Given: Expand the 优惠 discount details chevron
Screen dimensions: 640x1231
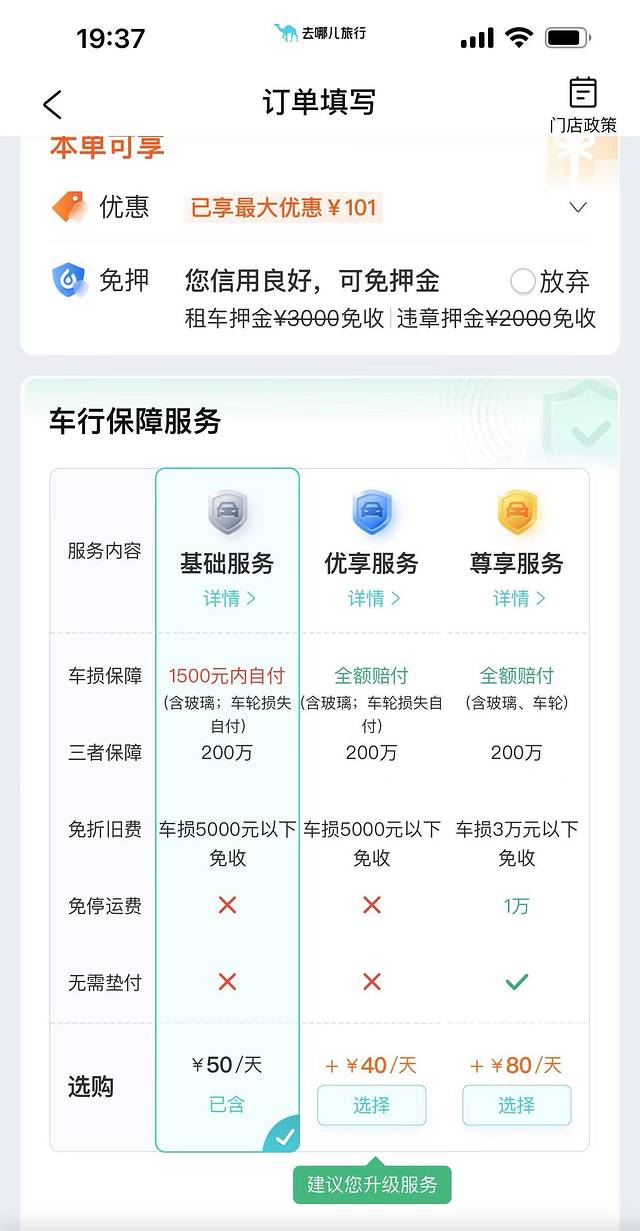Looking at the screenshot, I should (x=577, y=208).
